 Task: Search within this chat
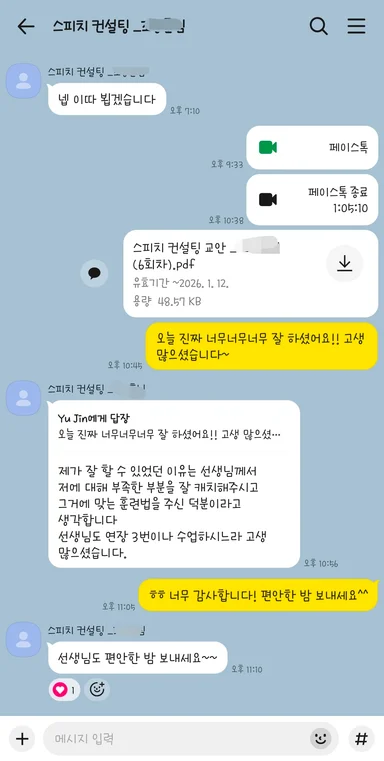[318, 26]
